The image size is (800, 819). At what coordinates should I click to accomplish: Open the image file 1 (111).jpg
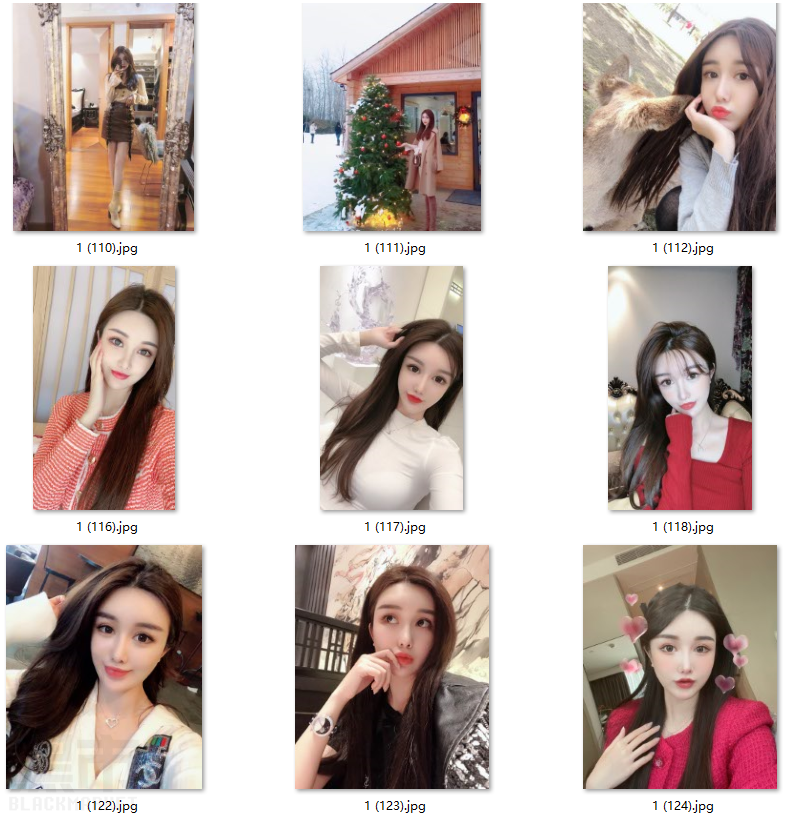(392, 117)
